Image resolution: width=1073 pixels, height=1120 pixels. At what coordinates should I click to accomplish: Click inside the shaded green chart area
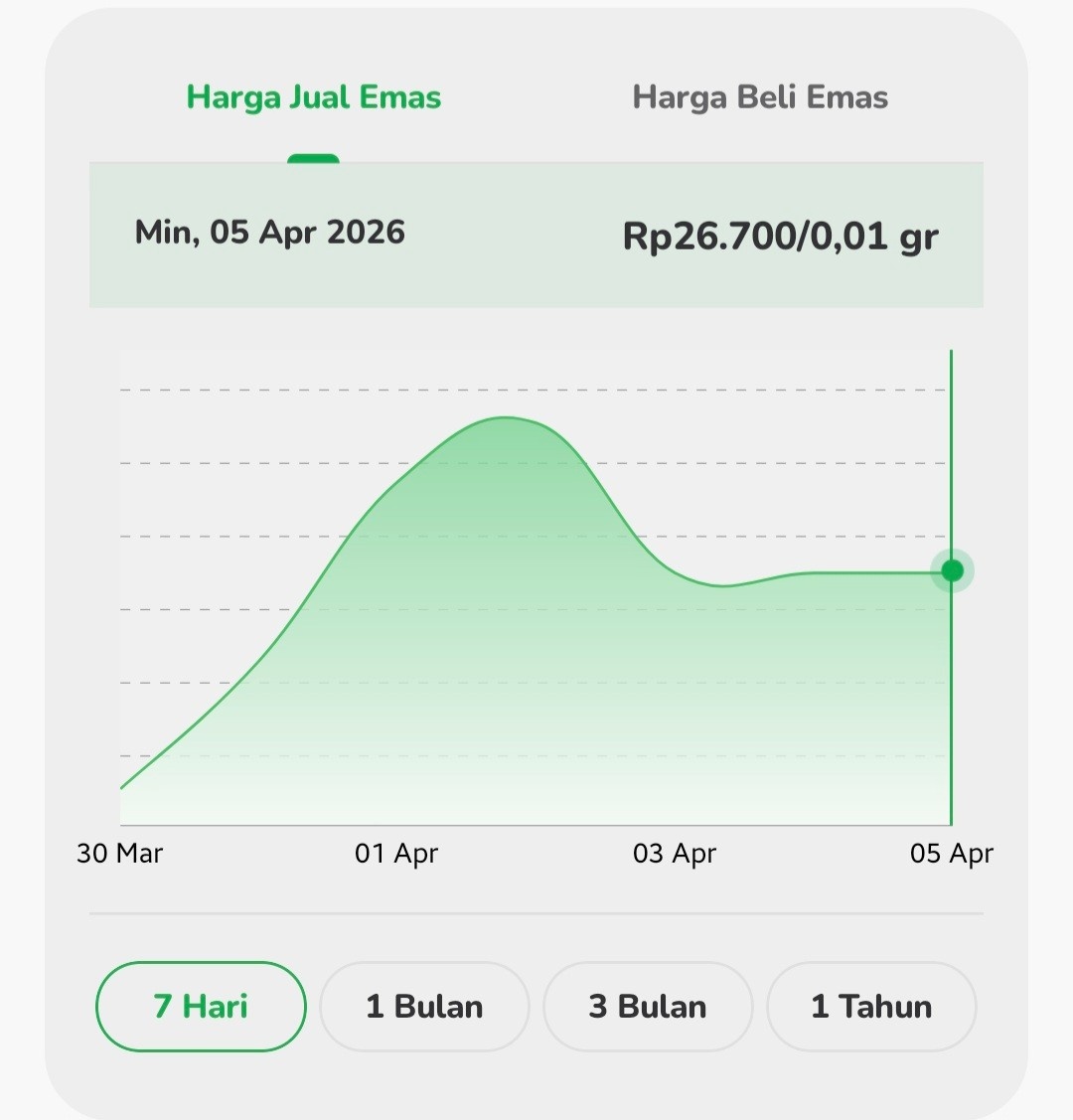tap(497, 646)
